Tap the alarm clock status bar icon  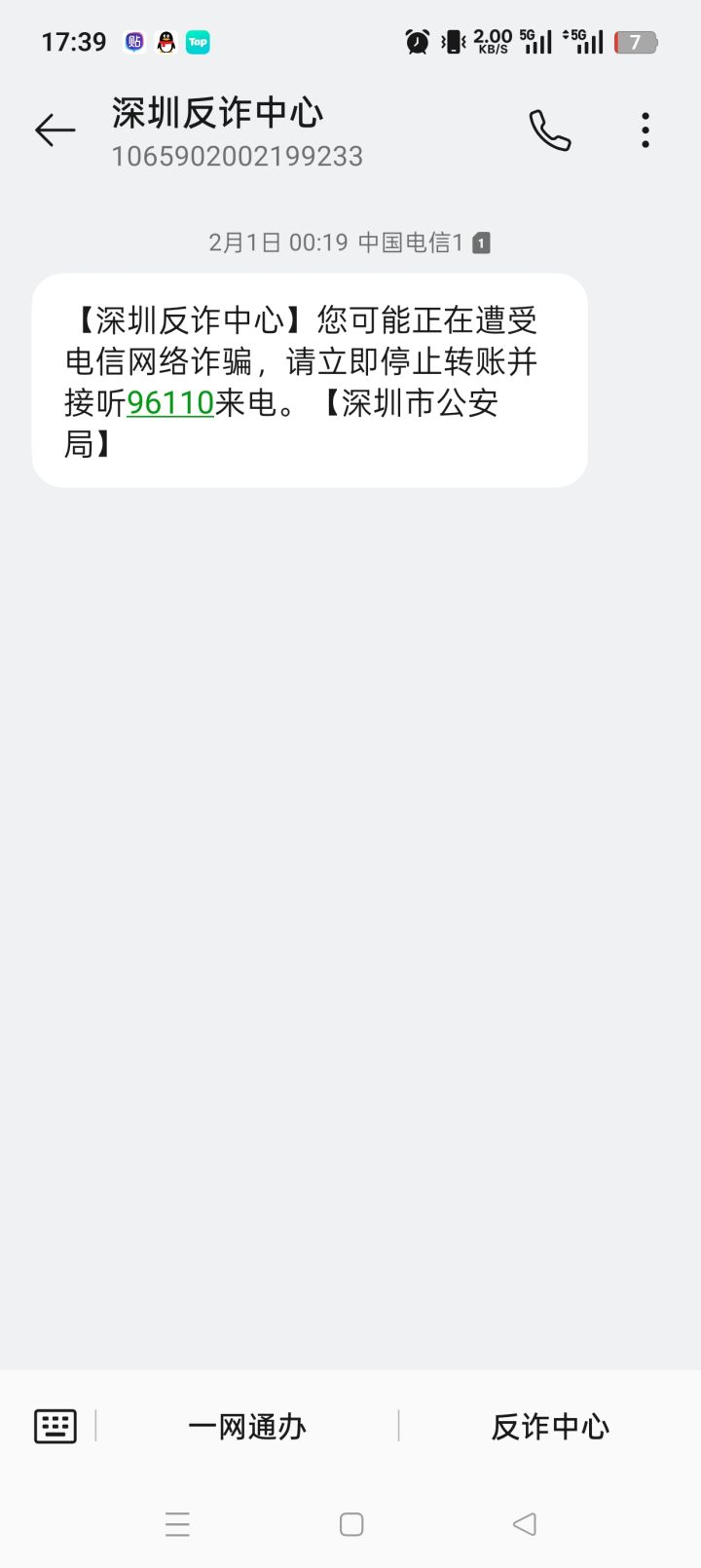point(417,42)
